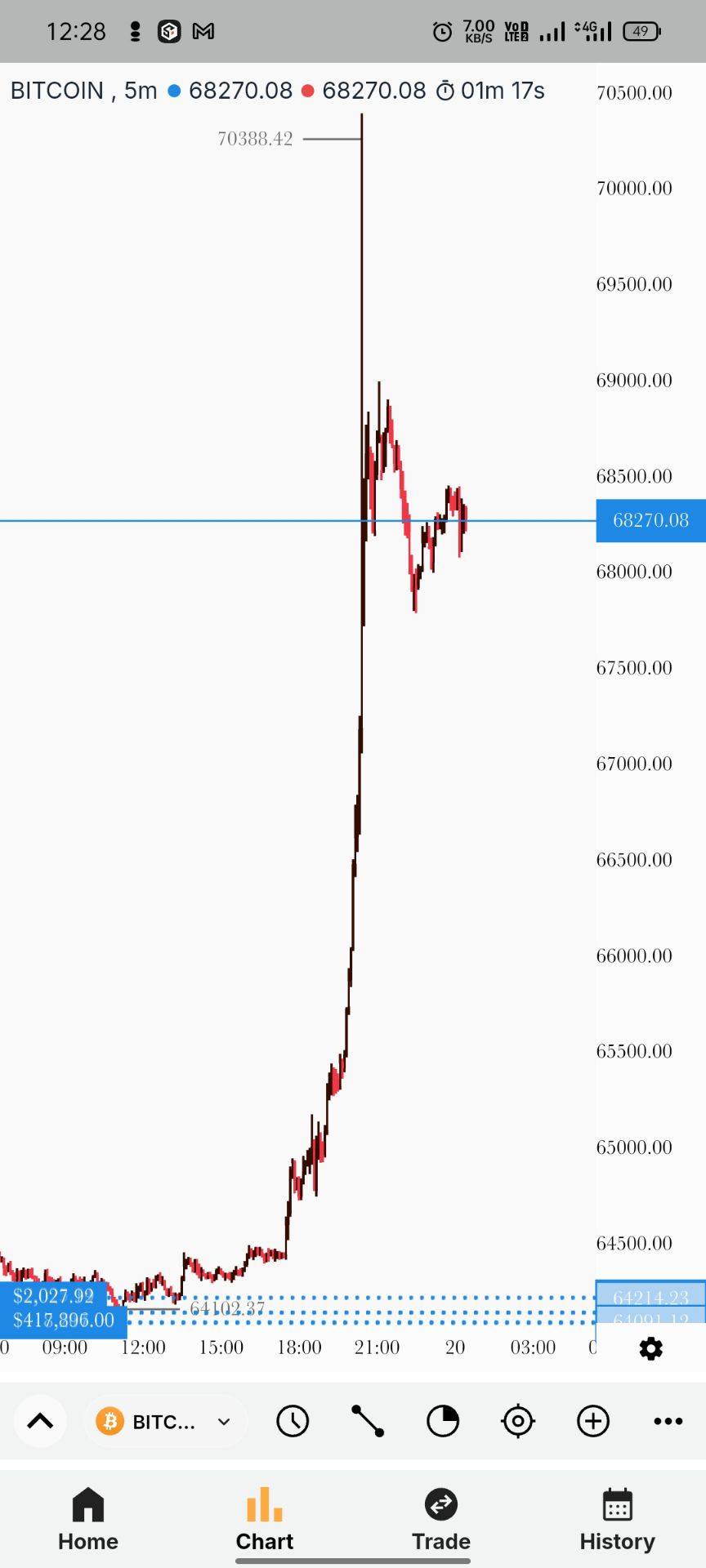Expand the panel with the up chevron
Screen dimensions: 706x1568
coord(40,1422)
